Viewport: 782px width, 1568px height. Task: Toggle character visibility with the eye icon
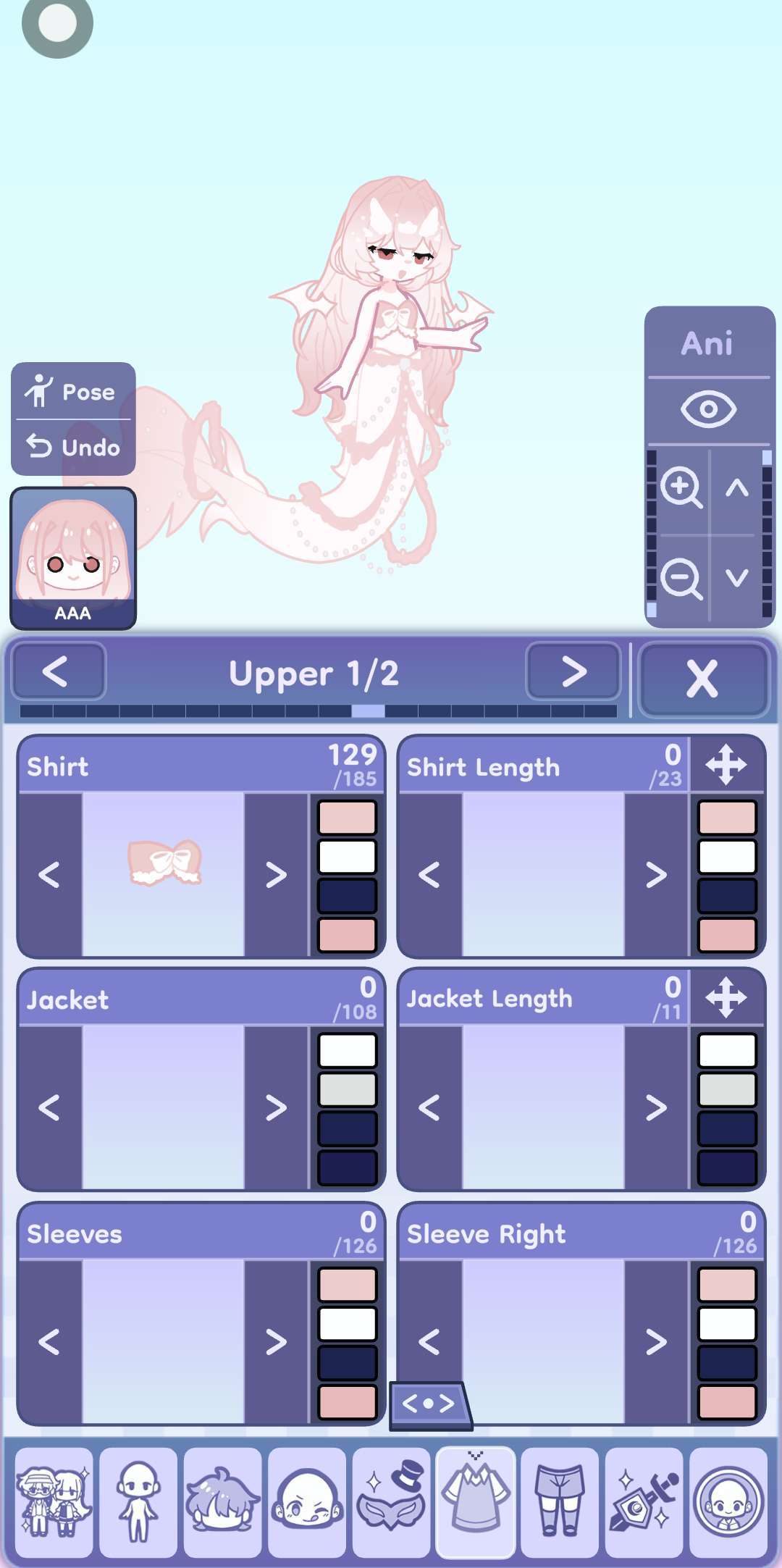(x=707, y=409)
